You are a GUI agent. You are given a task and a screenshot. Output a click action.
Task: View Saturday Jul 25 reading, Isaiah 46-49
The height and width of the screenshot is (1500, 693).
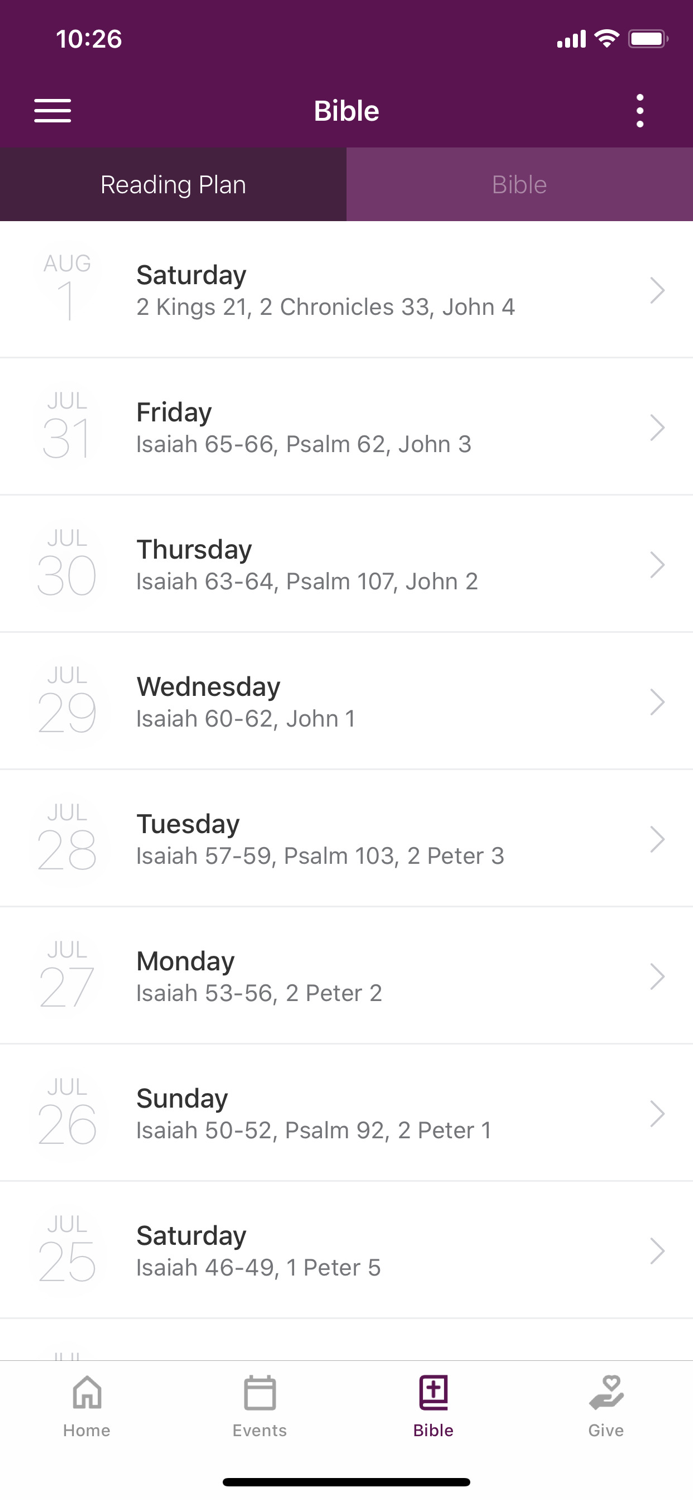pos(346,1250)
